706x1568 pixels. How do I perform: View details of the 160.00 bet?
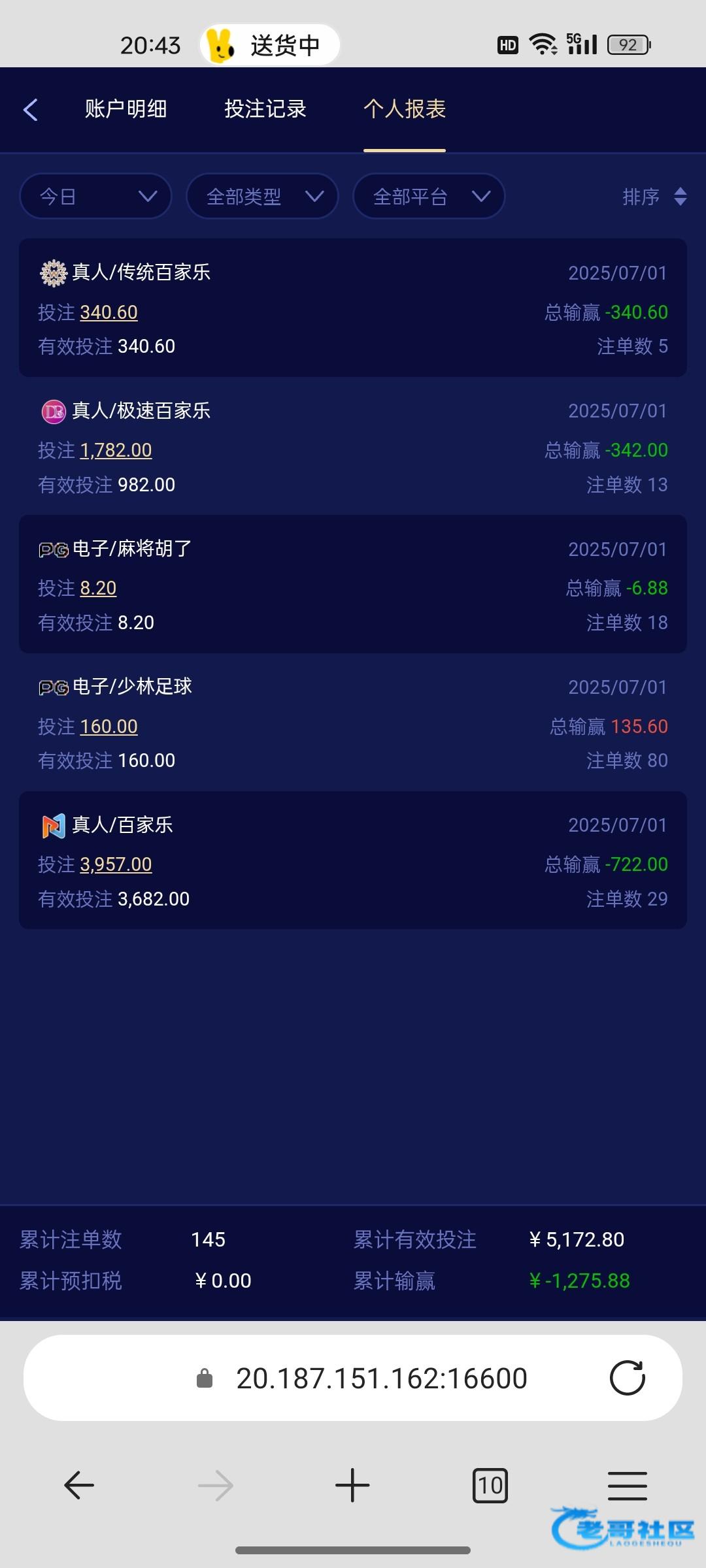pos(109,727)
